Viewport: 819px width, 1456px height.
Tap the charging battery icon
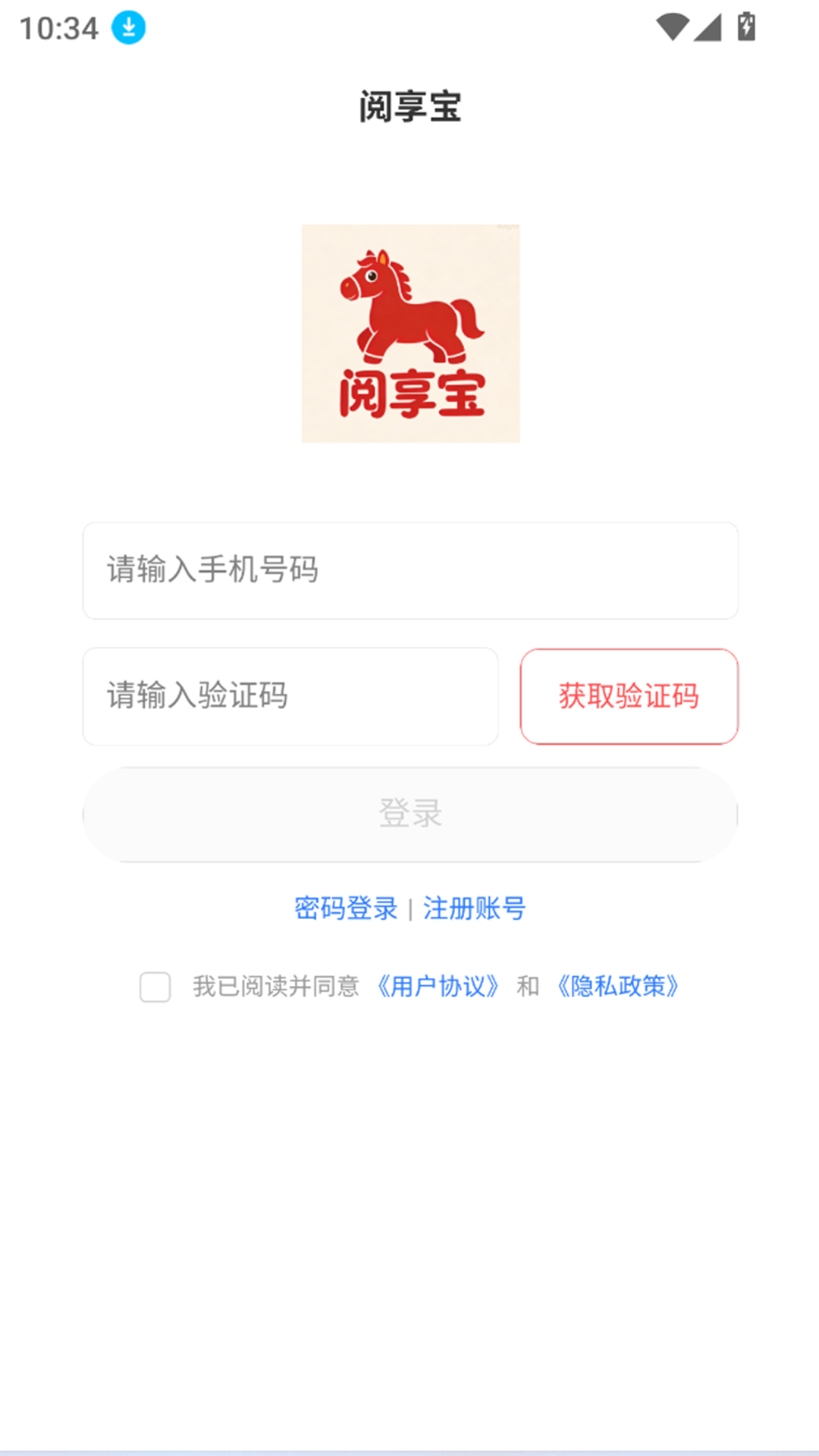745,25
